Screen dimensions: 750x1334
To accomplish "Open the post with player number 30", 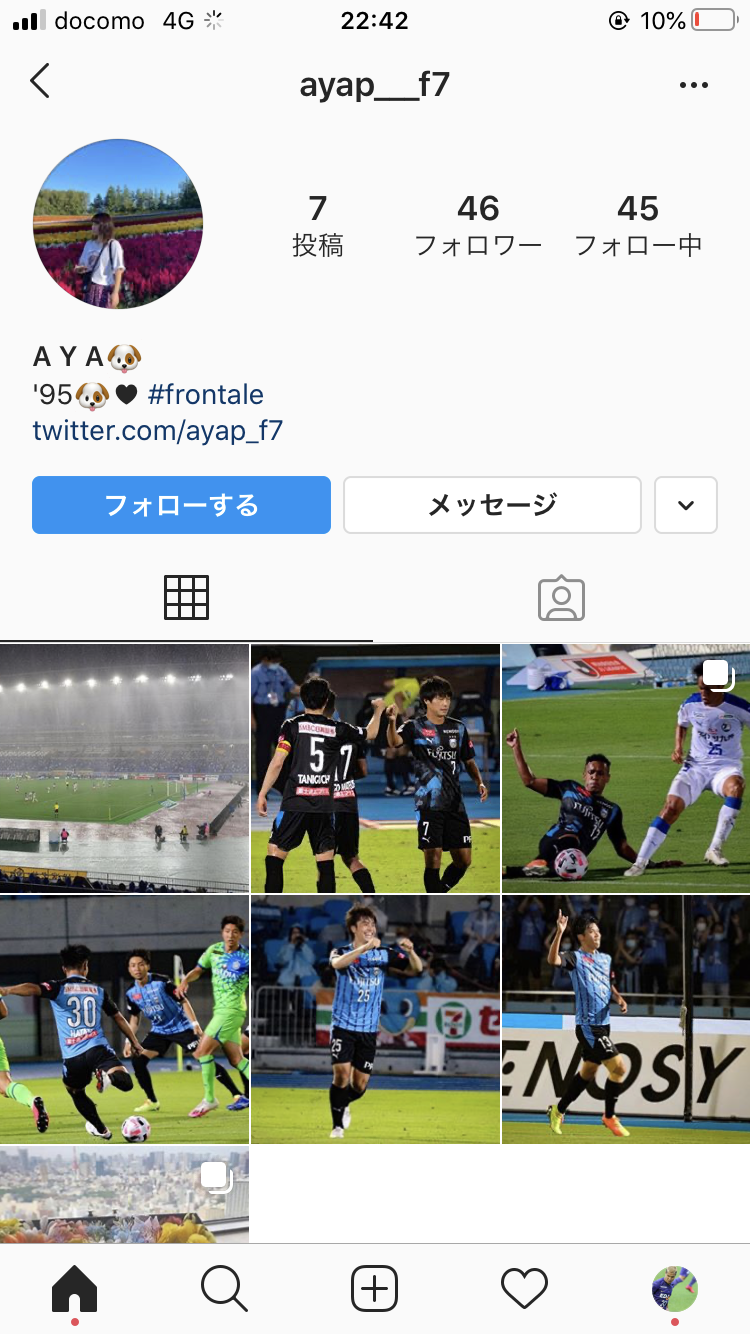I will (124, 1020).
